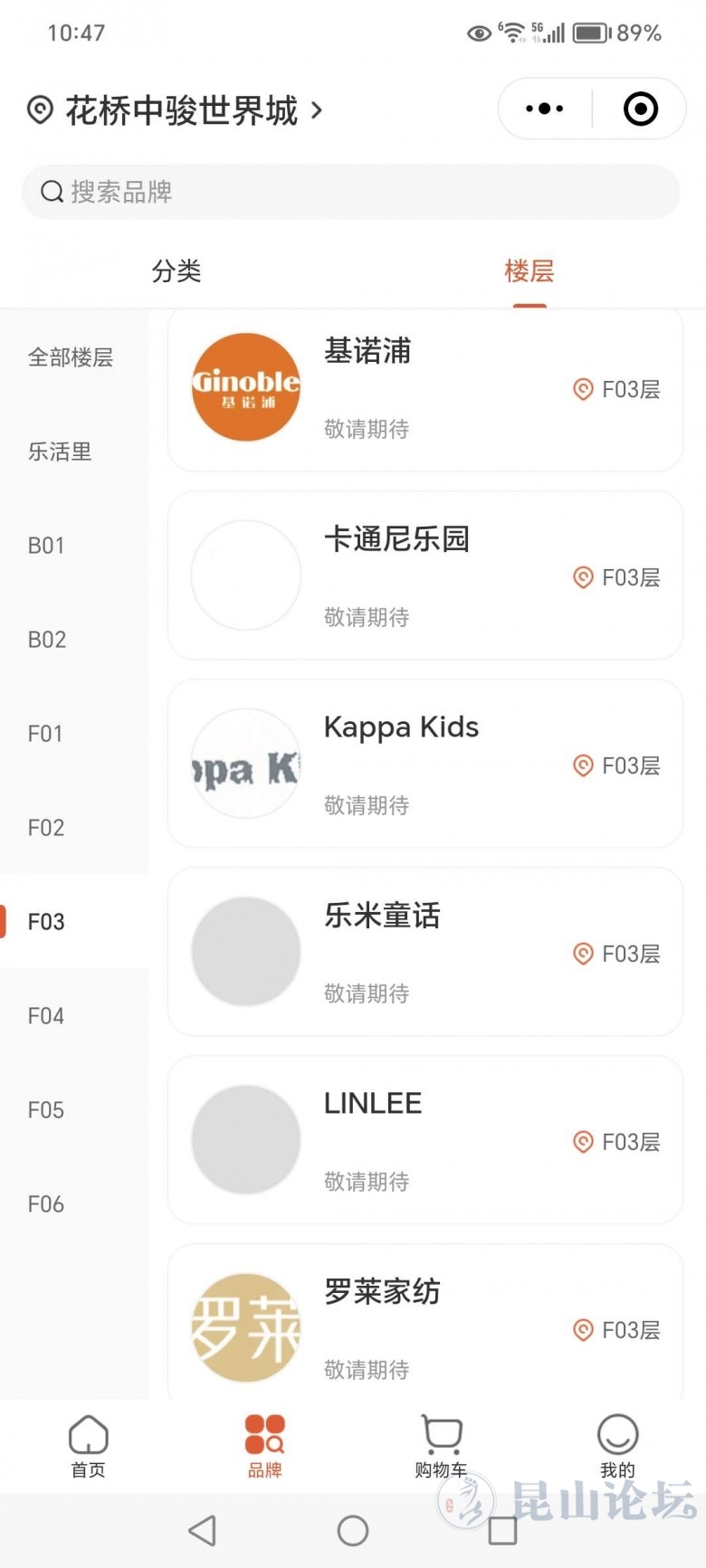Switch to the 我的 tab
Image resolution: width=706 pixels, height=1568 pixels.
pos(617,1446)
